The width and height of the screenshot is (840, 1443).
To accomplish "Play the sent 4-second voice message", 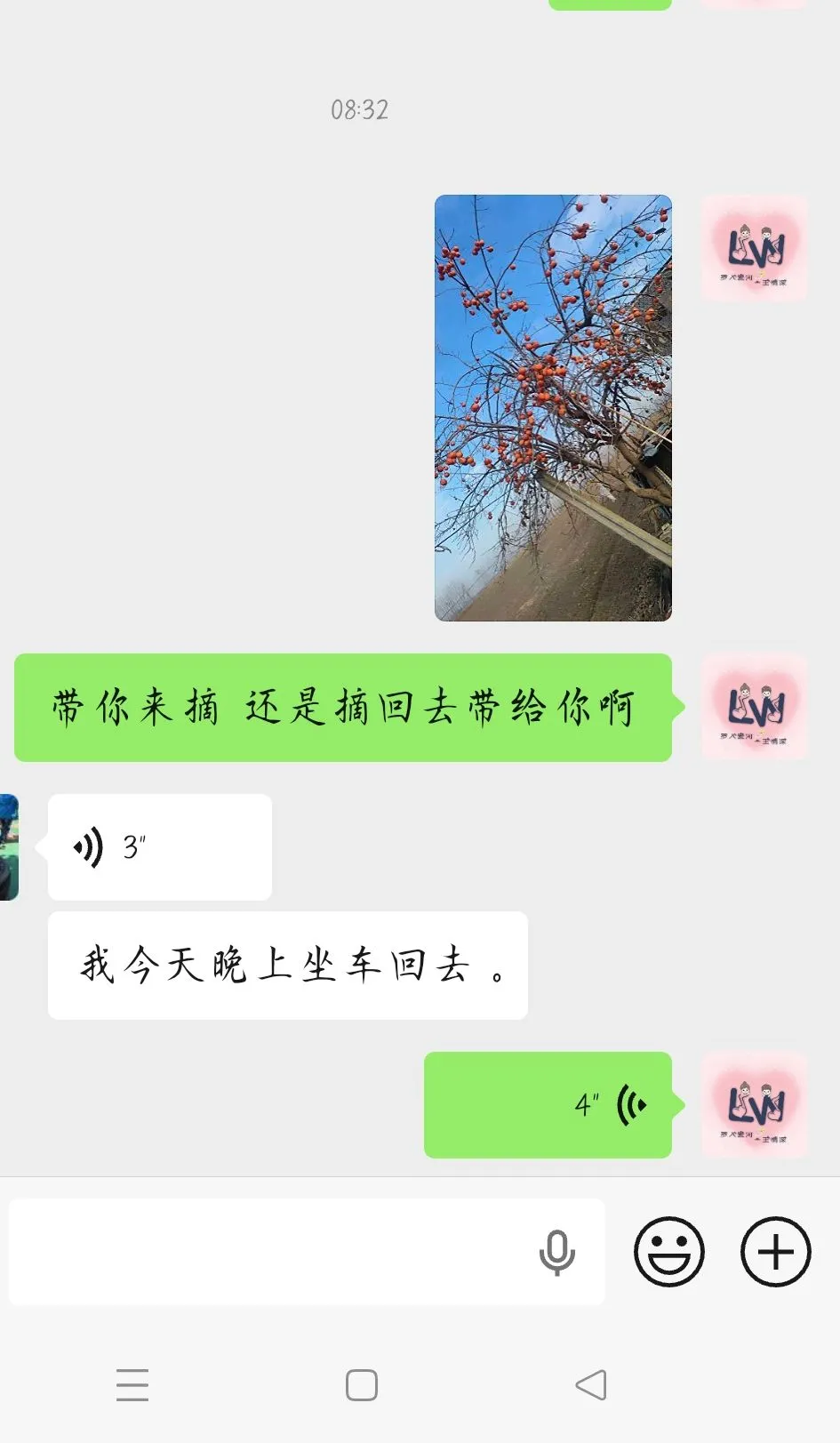I will click(x=548, y=1105).
